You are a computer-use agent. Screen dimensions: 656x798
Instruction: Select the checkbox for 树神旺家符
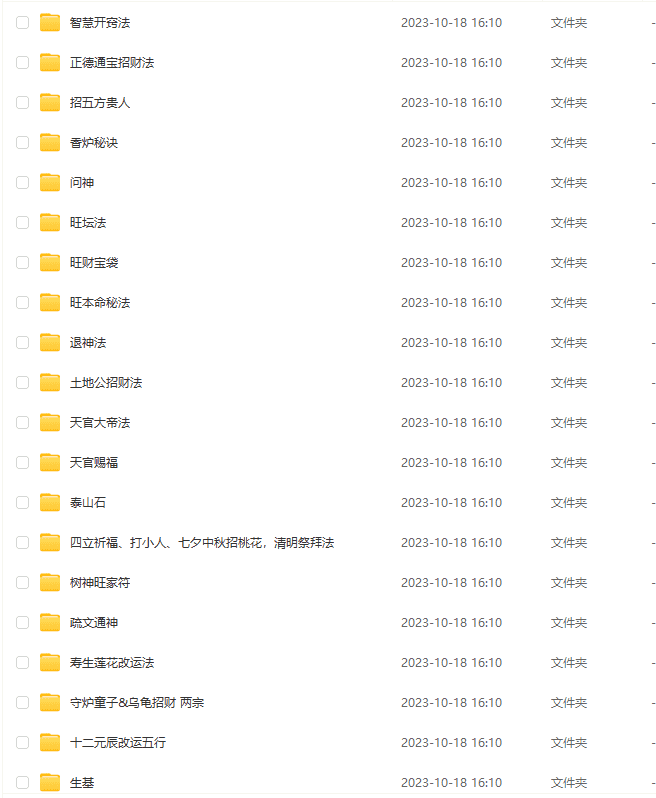pyautogui.click(x=22, y=582)
